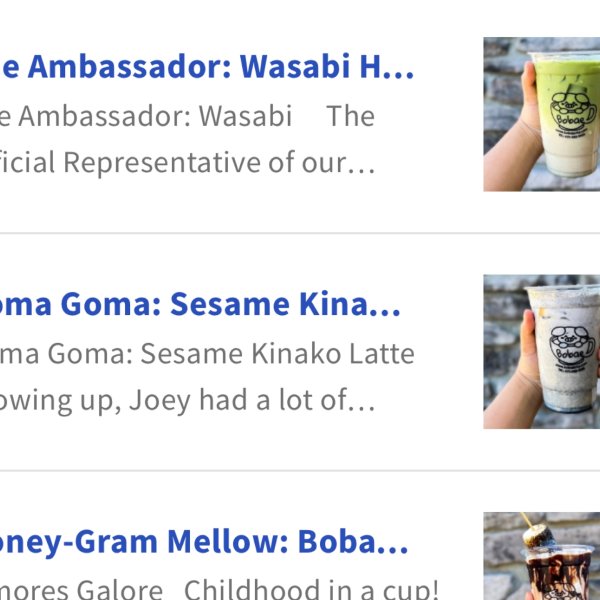Image resolution: width=600 pixels, height=600 pixels.
Task: Open the Goma Goma: Sesame Kinako title
Action: [x=200, y=305]
